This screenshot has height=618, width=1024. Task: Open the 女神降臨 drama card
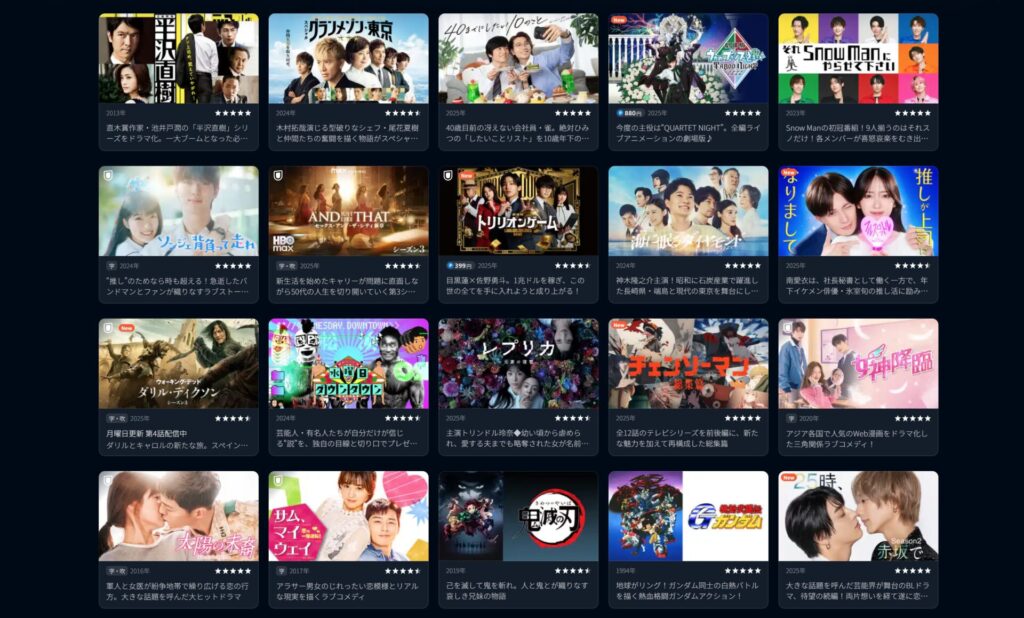click(x=858, y=364)
